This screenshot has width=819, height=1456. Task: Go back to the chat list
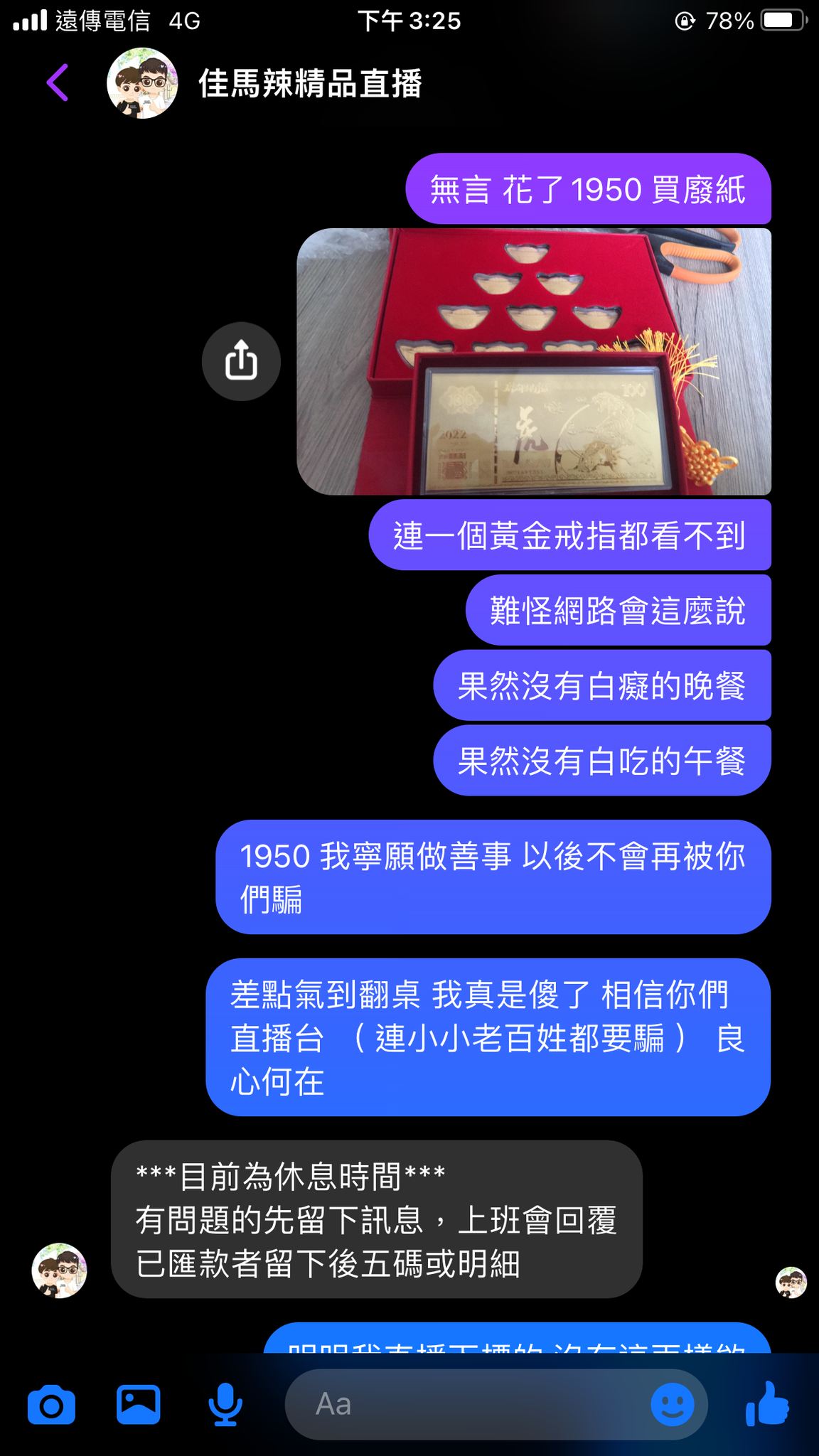tap(57, 83)
